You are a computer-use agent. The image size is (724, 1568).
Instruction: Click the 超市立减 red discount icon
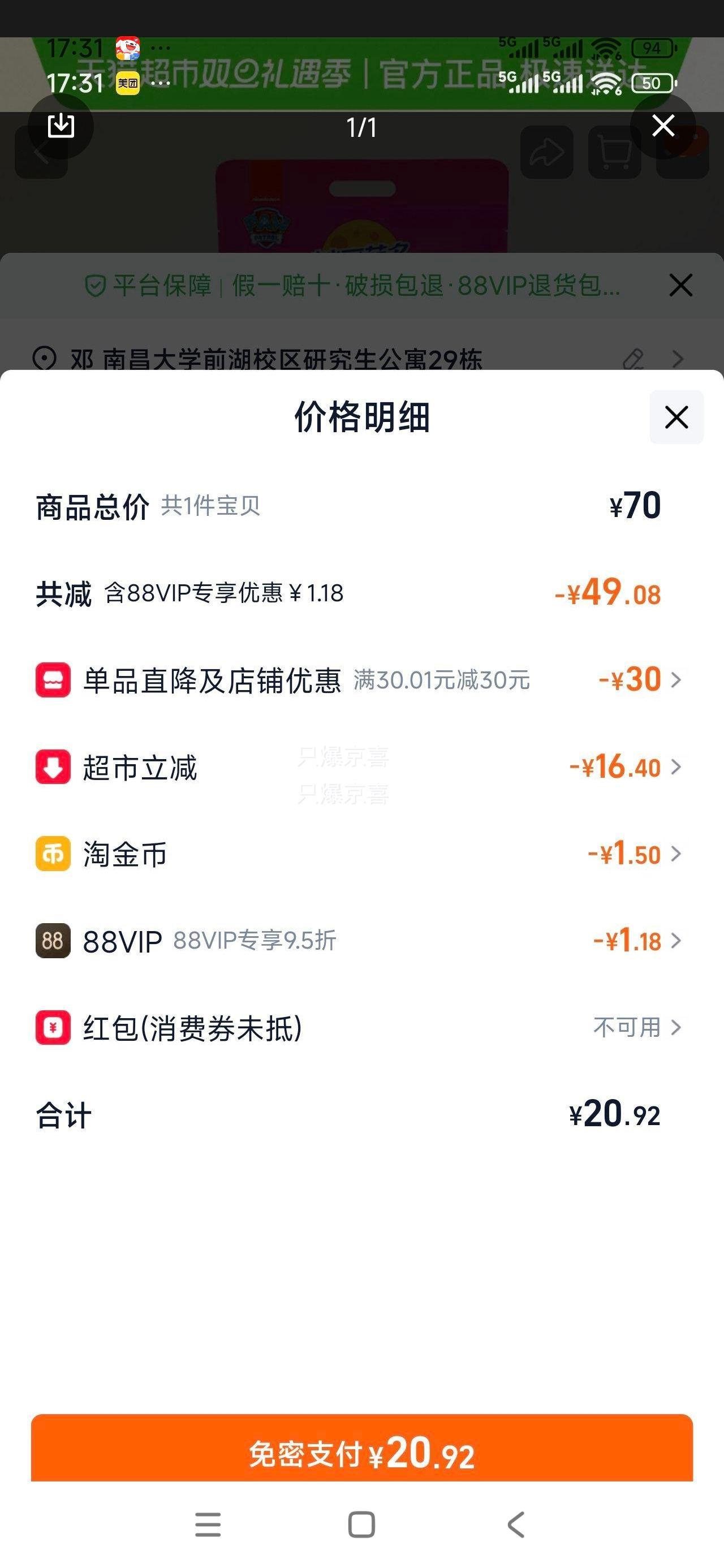click(x=53, y=768)
